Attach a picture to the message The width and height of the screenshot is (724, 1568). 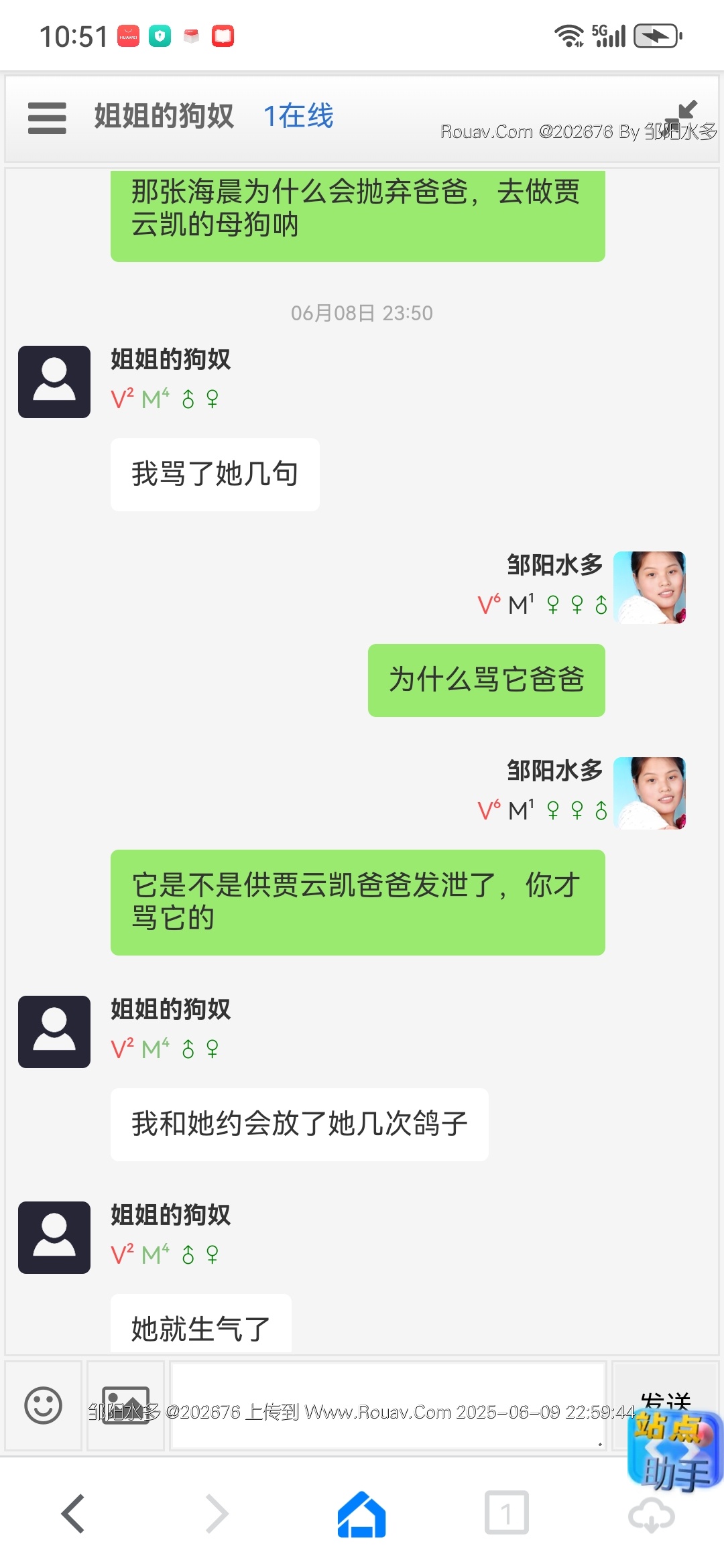tap(125, 1404)
